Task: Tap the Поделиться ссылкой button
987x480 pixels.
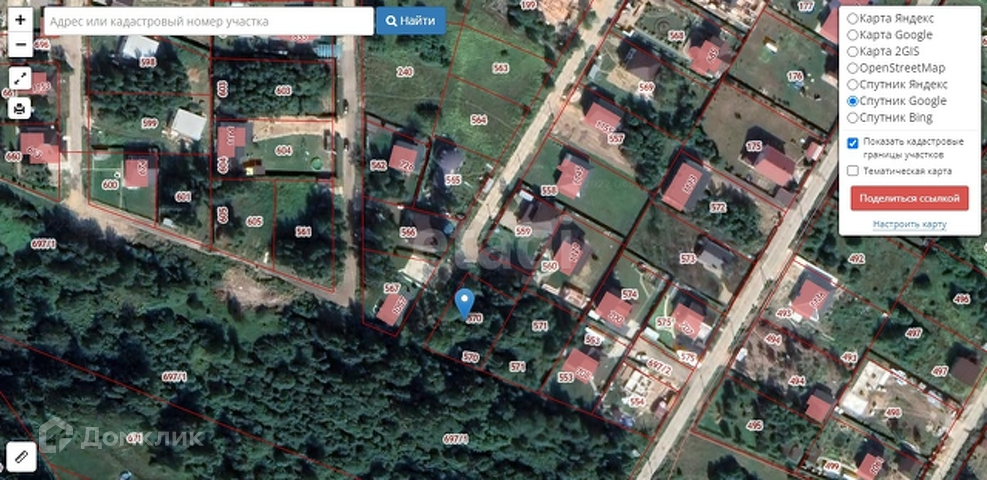Action: click(909, 198)
